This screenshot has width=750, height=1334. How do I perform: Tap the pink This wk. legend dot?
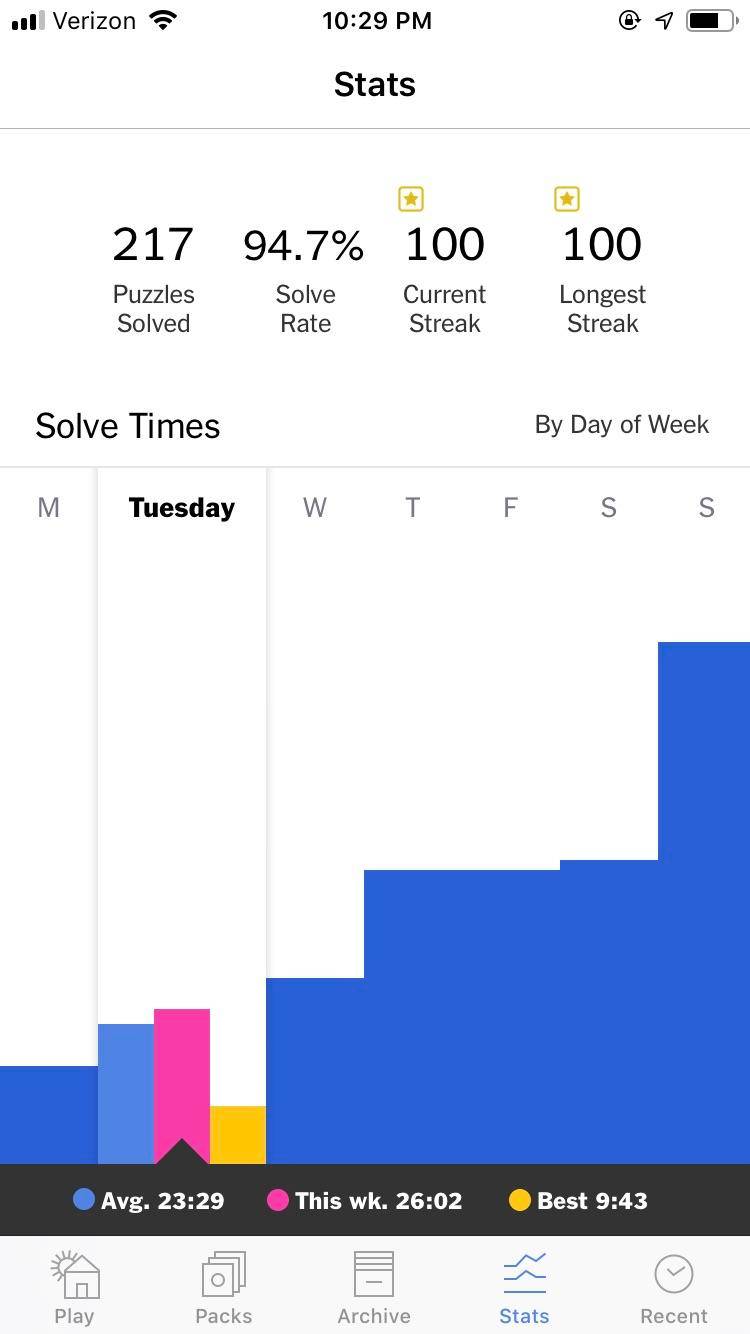279,1200
